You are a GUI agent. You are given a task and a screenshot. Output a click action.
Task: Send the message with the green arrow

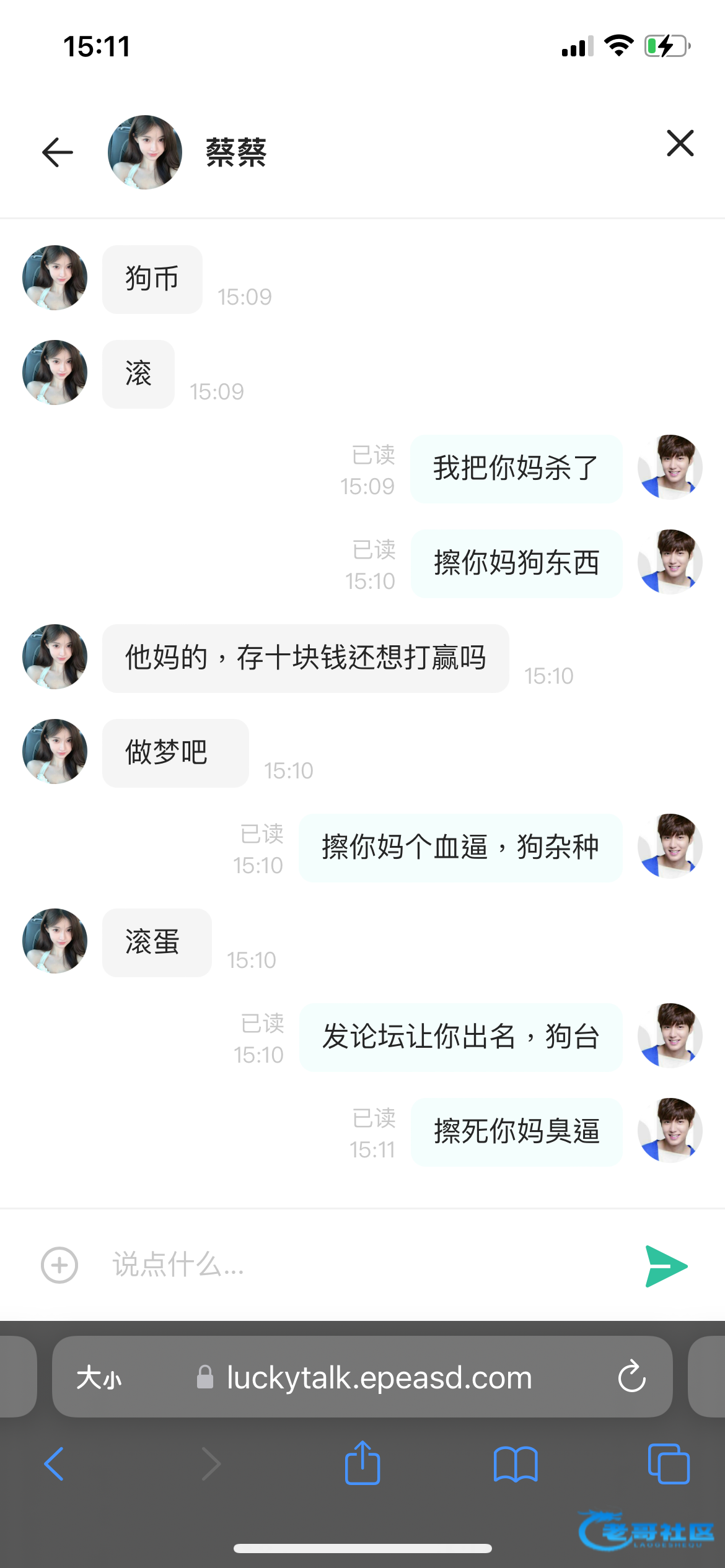666,1266
